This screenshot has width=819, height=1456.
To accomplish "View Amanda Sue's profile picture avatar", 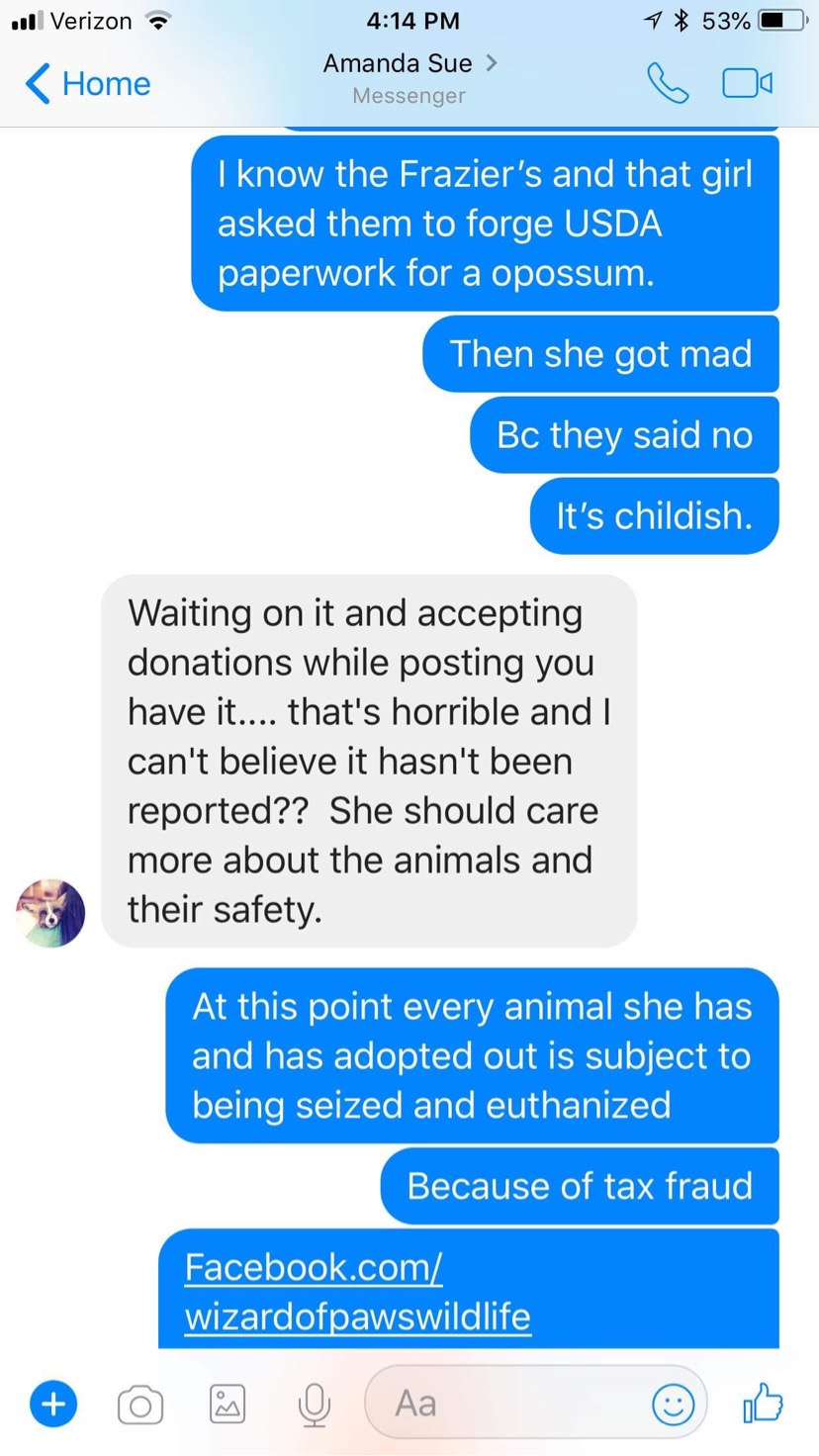I will tap(50, 912).
